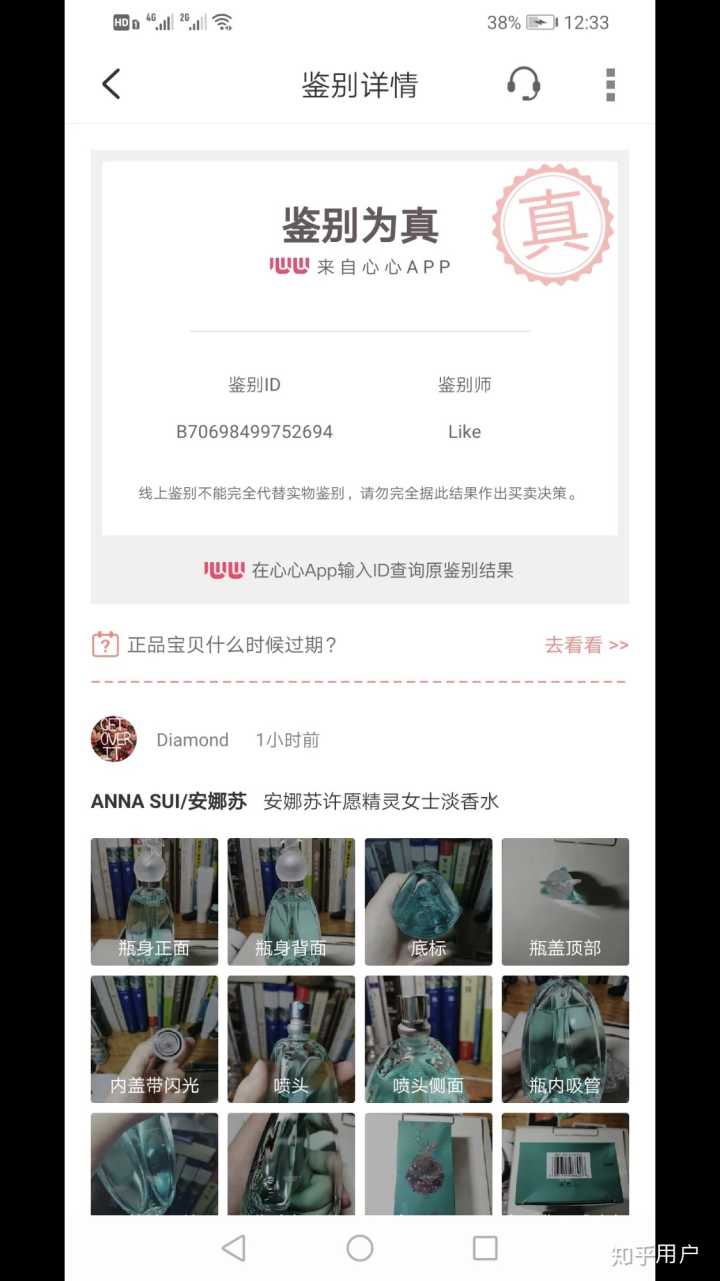The image size is (720, 1281).
Task: Tap 去看看 link for expiry info
Action: point(586,645)
